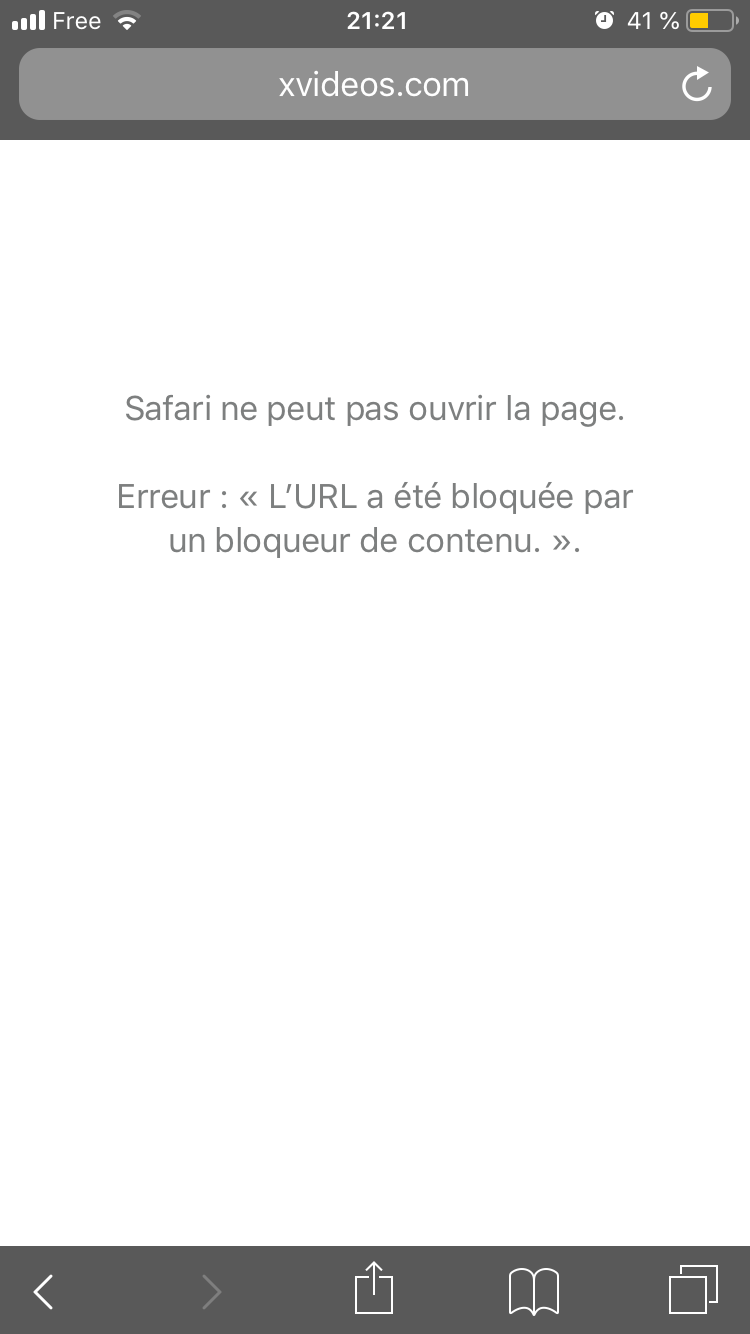Open the share sheet
This screenshot has width=750, height=1334.
click(374, 1288)
